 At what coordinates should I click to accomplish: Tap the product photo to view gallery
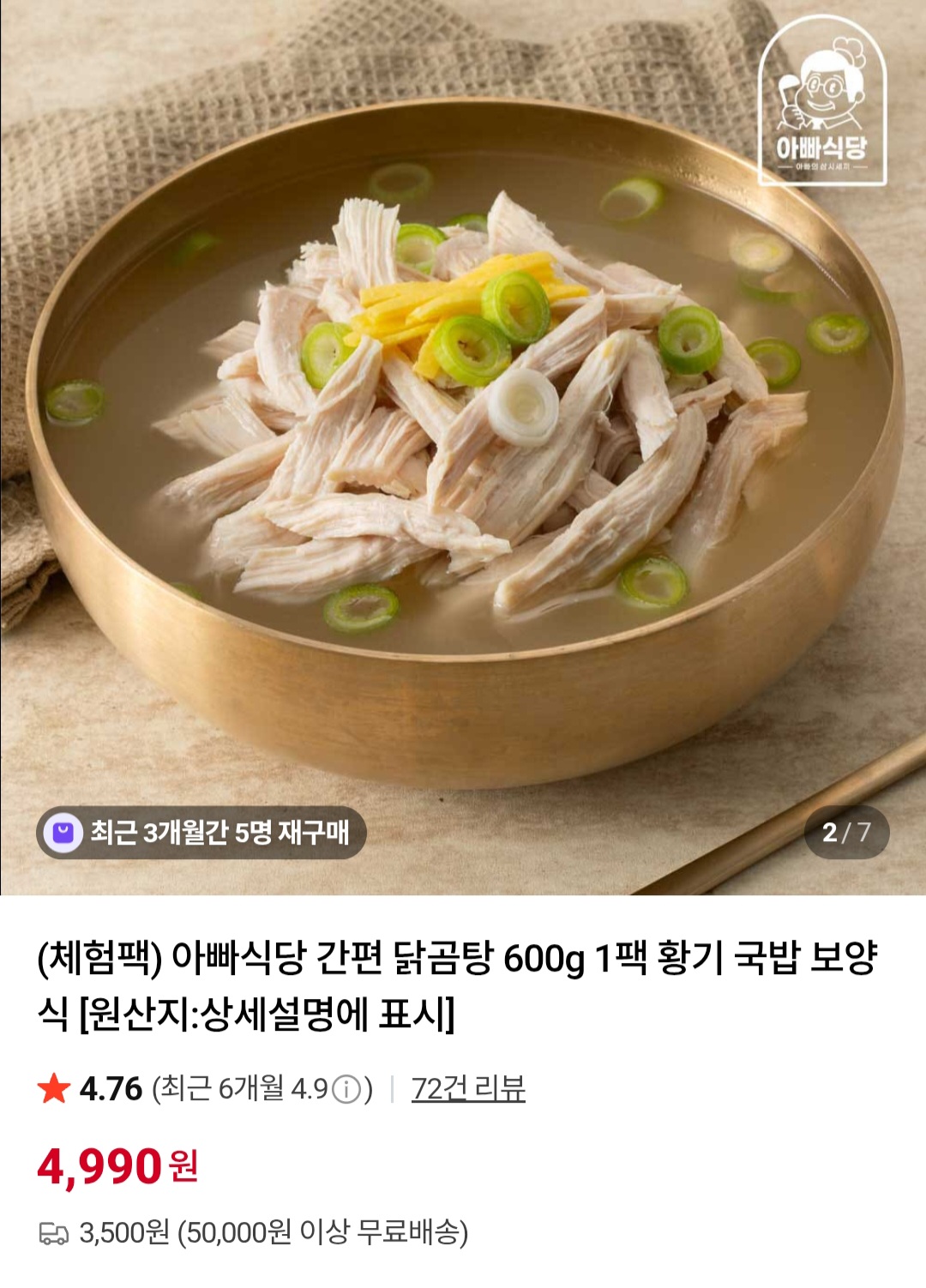coord(463,429)
